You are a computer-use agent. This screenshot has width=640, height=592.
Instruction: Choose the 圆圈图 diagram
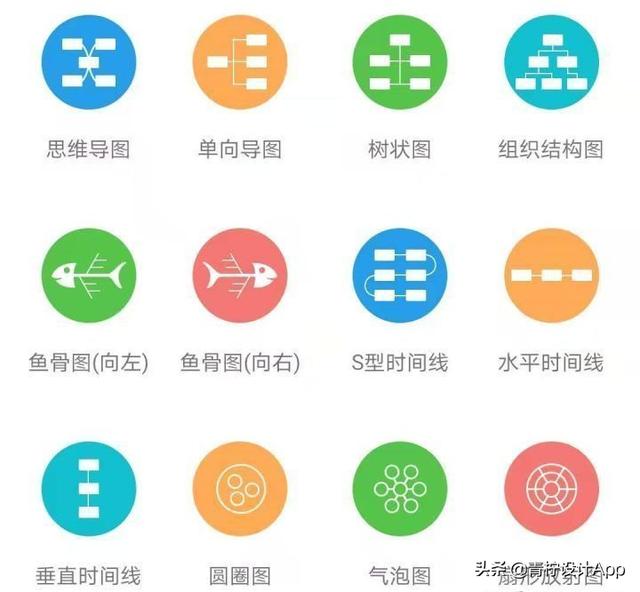click(x=240, y=489)
